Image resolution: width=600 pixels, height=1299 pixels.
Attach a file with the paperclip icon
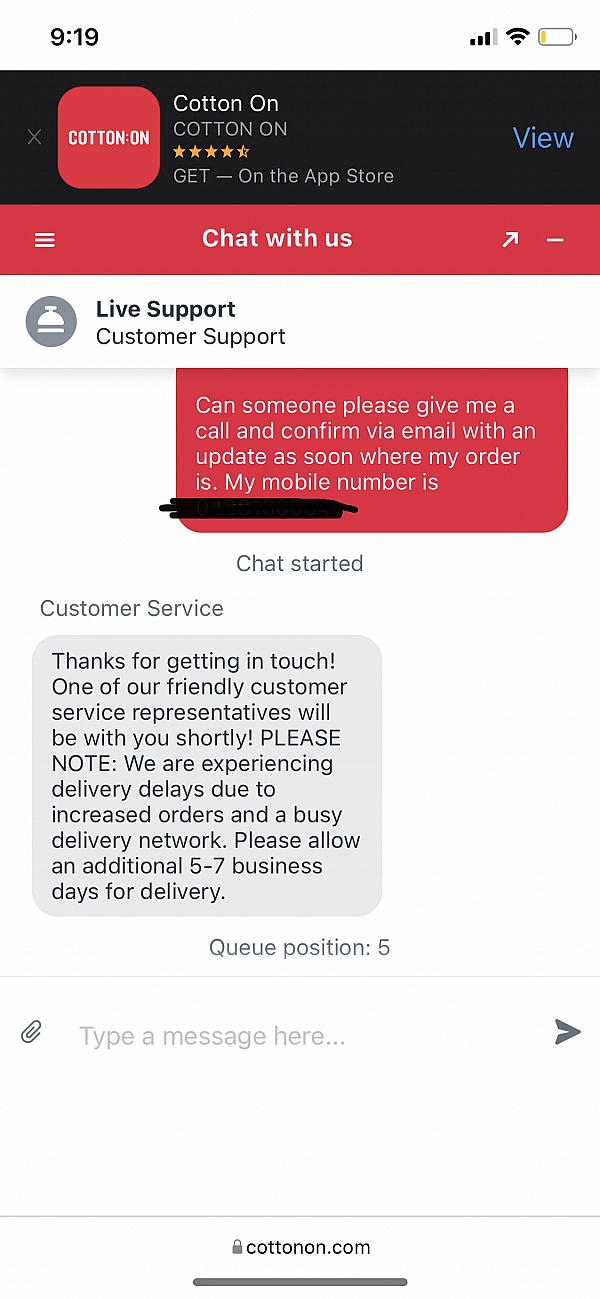(32, 1032)
